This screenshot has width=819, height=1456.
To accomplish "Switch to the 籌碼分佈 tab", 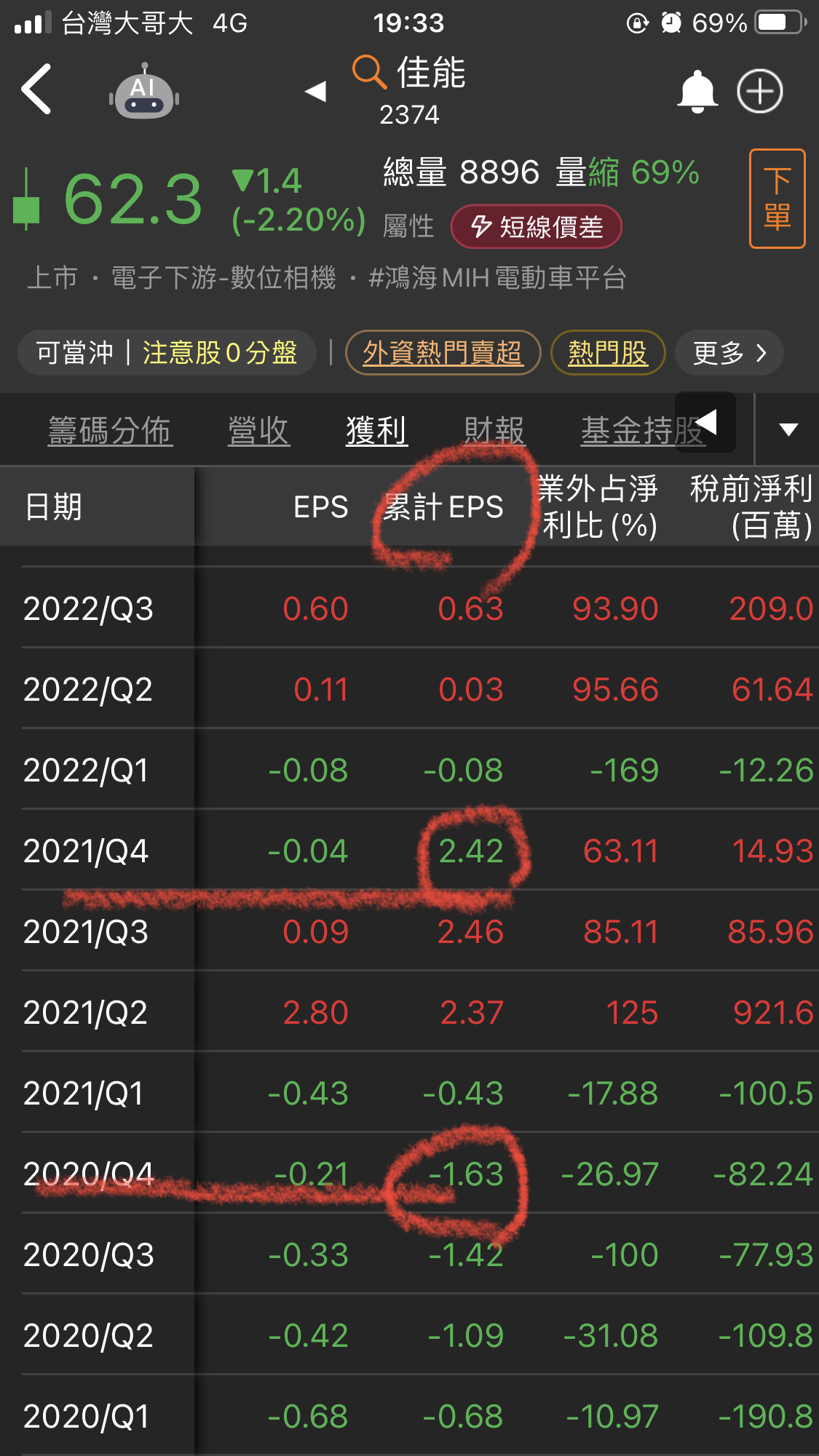I will [x=110, y=431].
